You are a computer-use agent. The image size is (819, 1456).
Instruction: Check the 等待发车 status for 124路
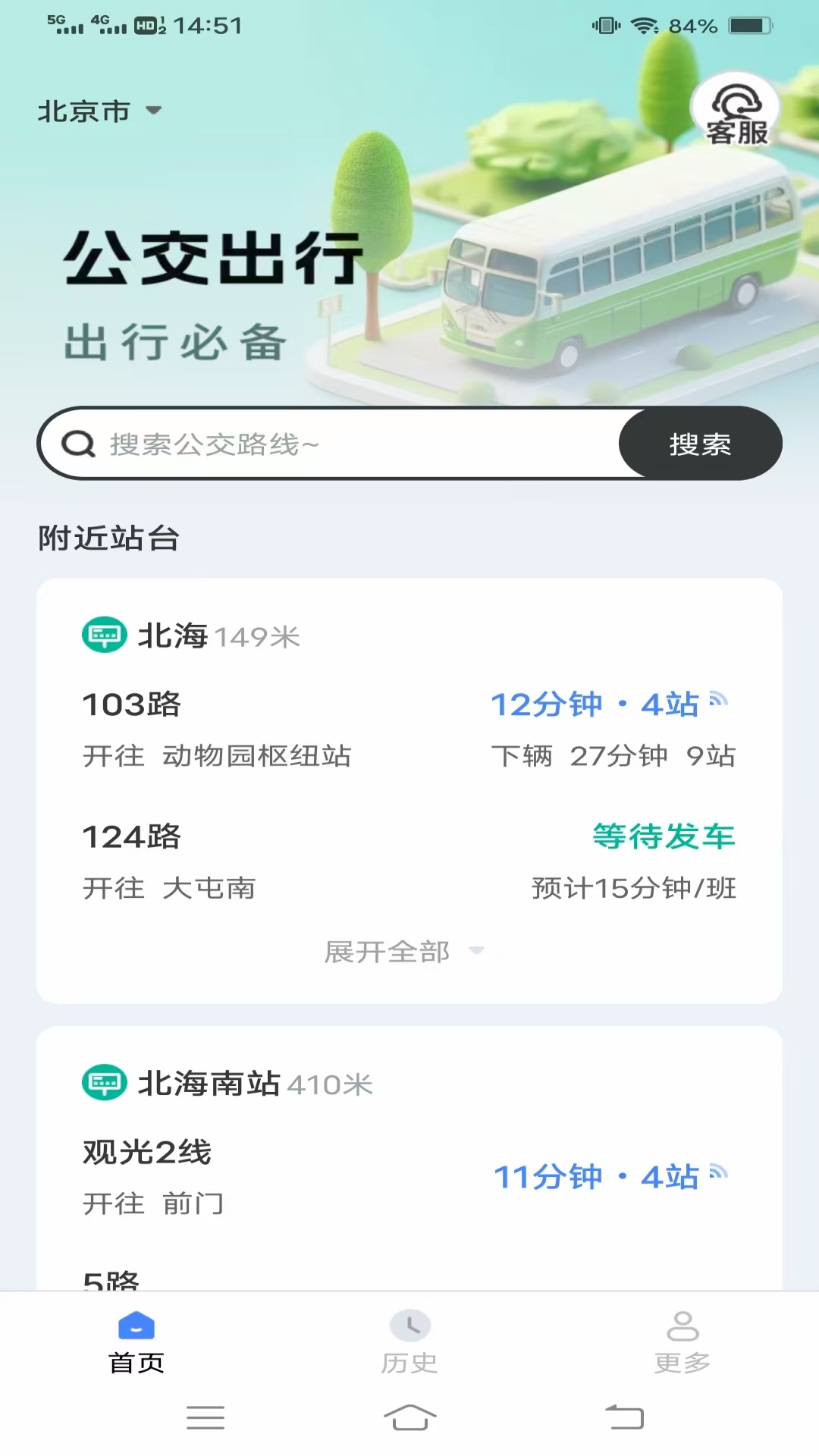665,836
